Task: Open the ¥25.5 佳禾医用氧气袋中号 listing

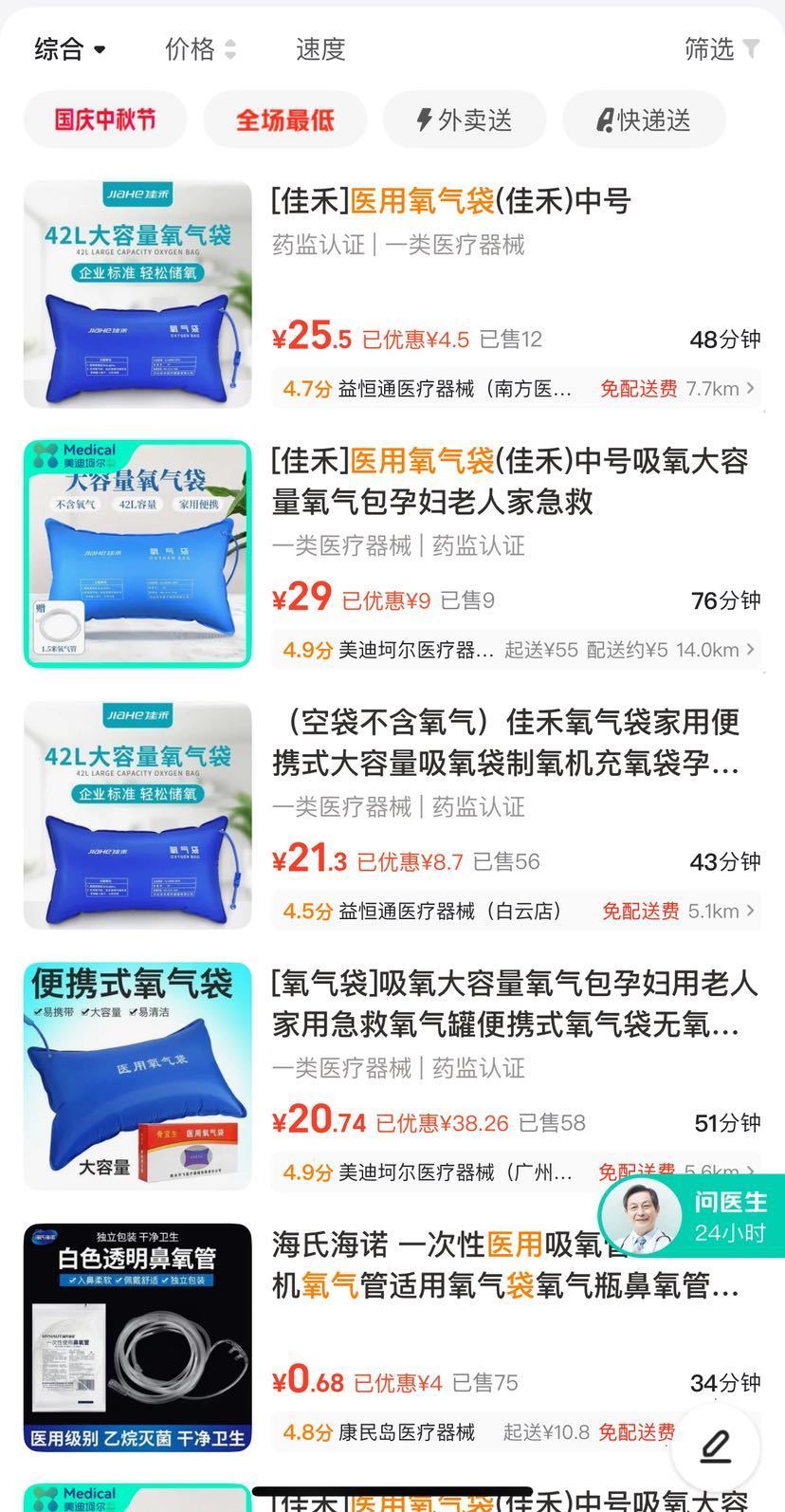Action: (x=451, y=201)
